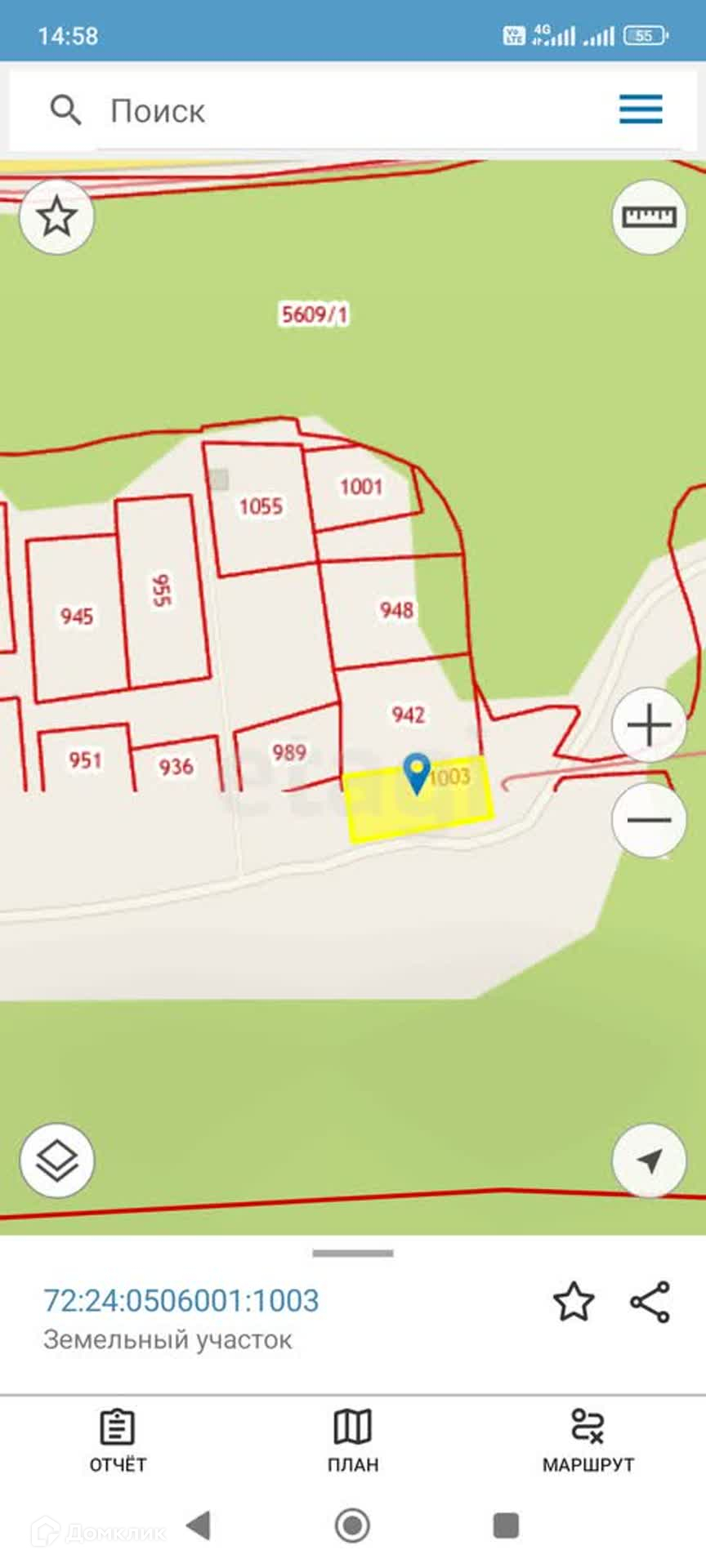Open the map layers selector

(56, 1160)
